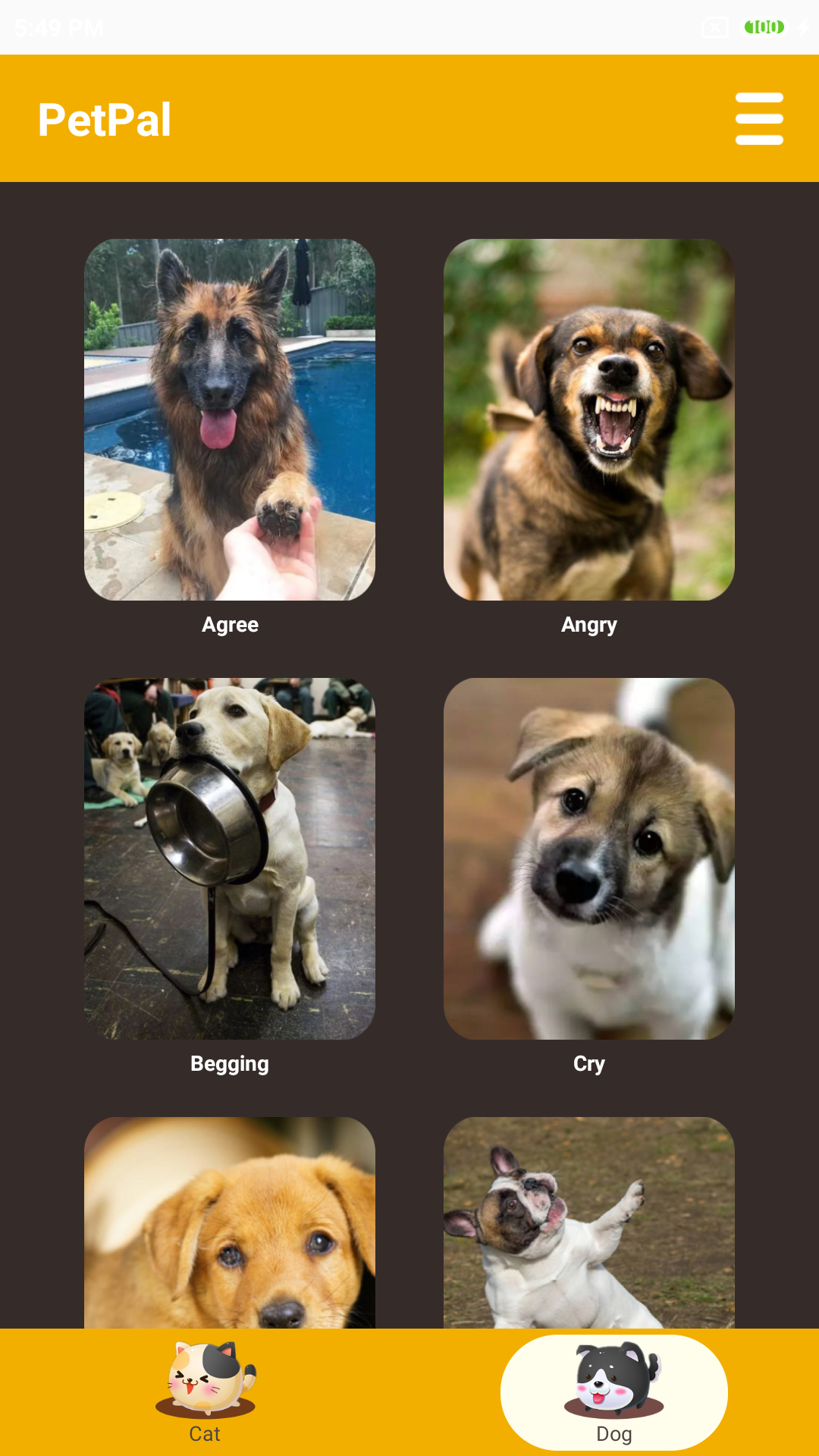Viewport: 819px width, 1456px height.
Task: Select the Dog tab
Action: pyautogui.click(x=613, y=1392)
